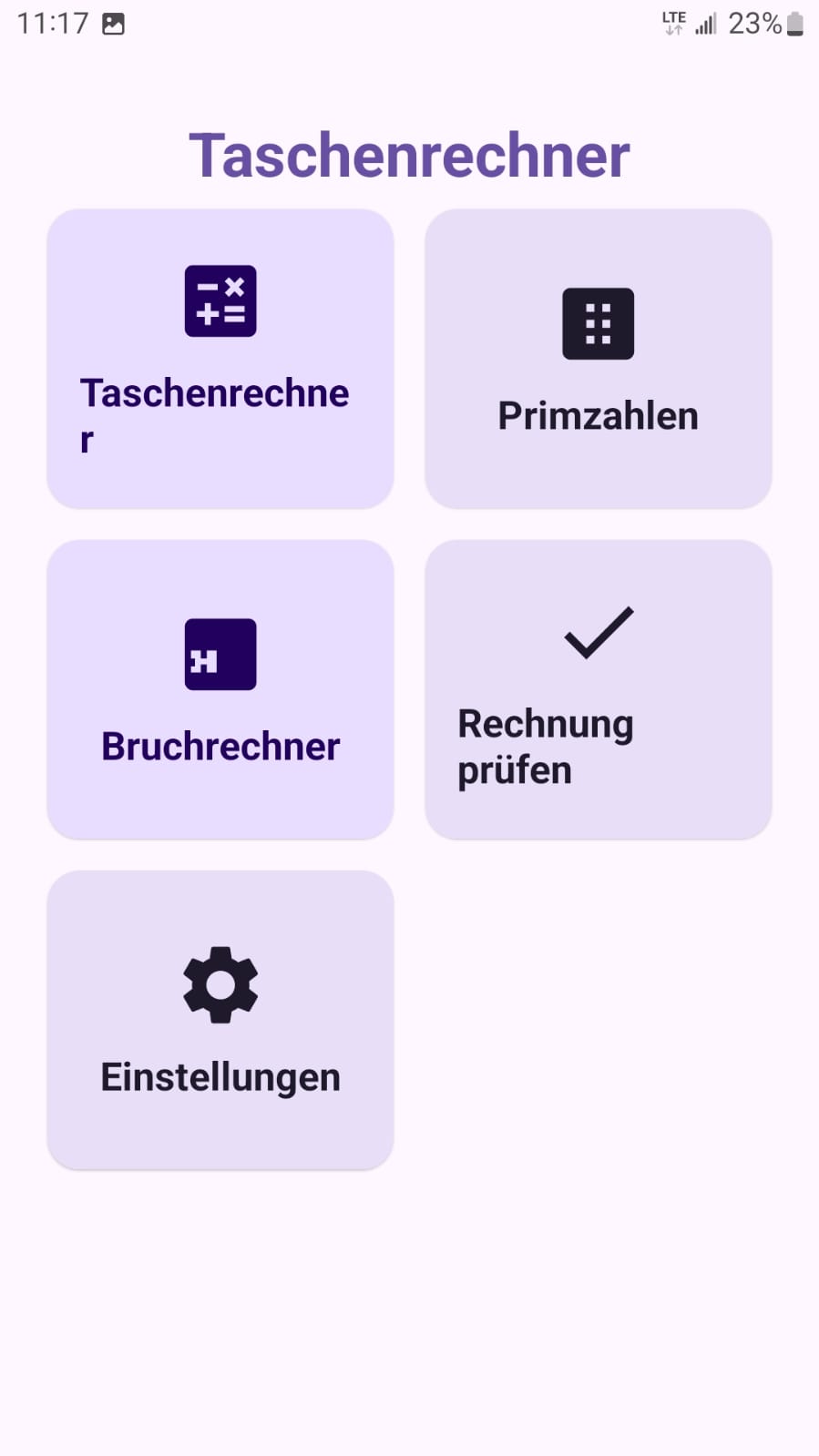
Task: Tap the signal strength bars icon
Action: (706, 23)
